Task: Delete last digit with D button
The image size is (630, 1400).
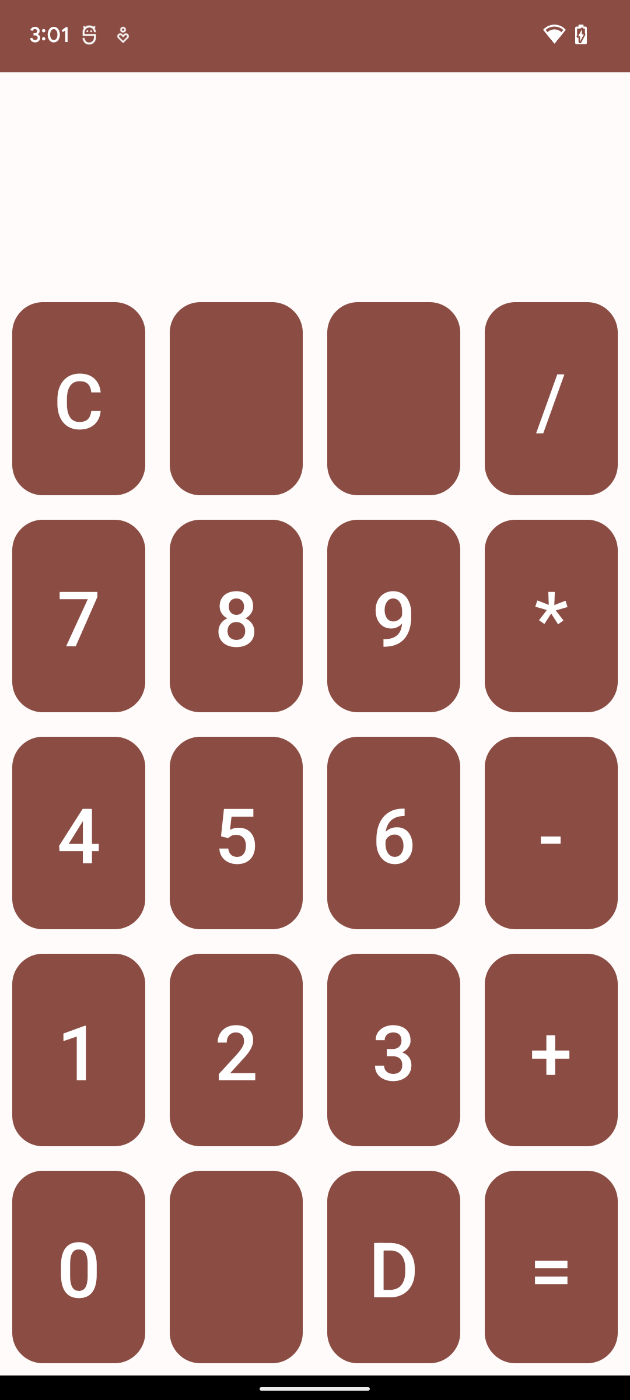Action: [x=393, y=1267]
